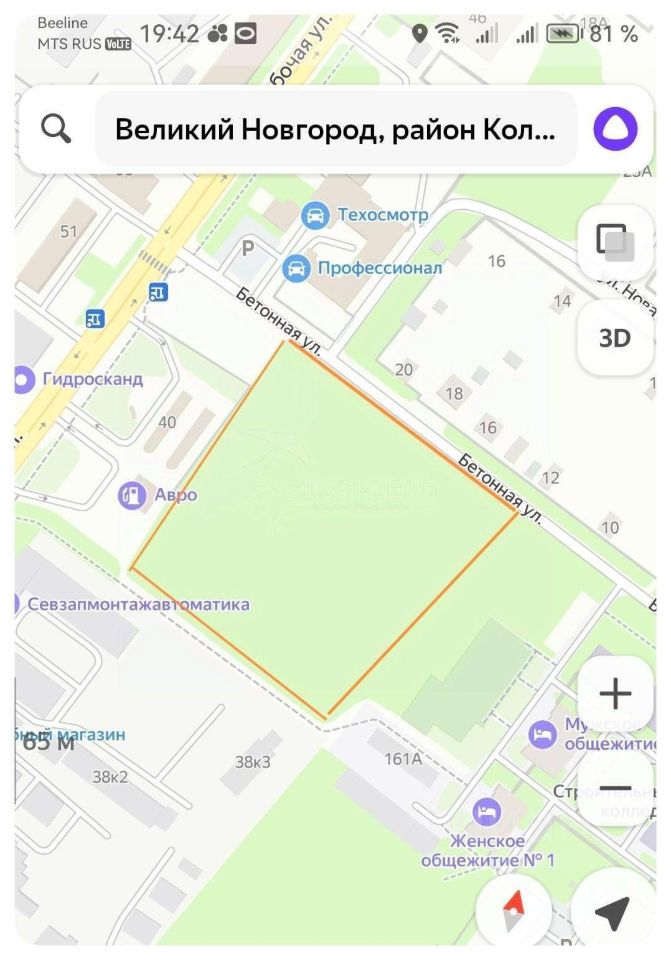
Task: Select the Профессионал car service marker
Action: [x=296, y=268]
